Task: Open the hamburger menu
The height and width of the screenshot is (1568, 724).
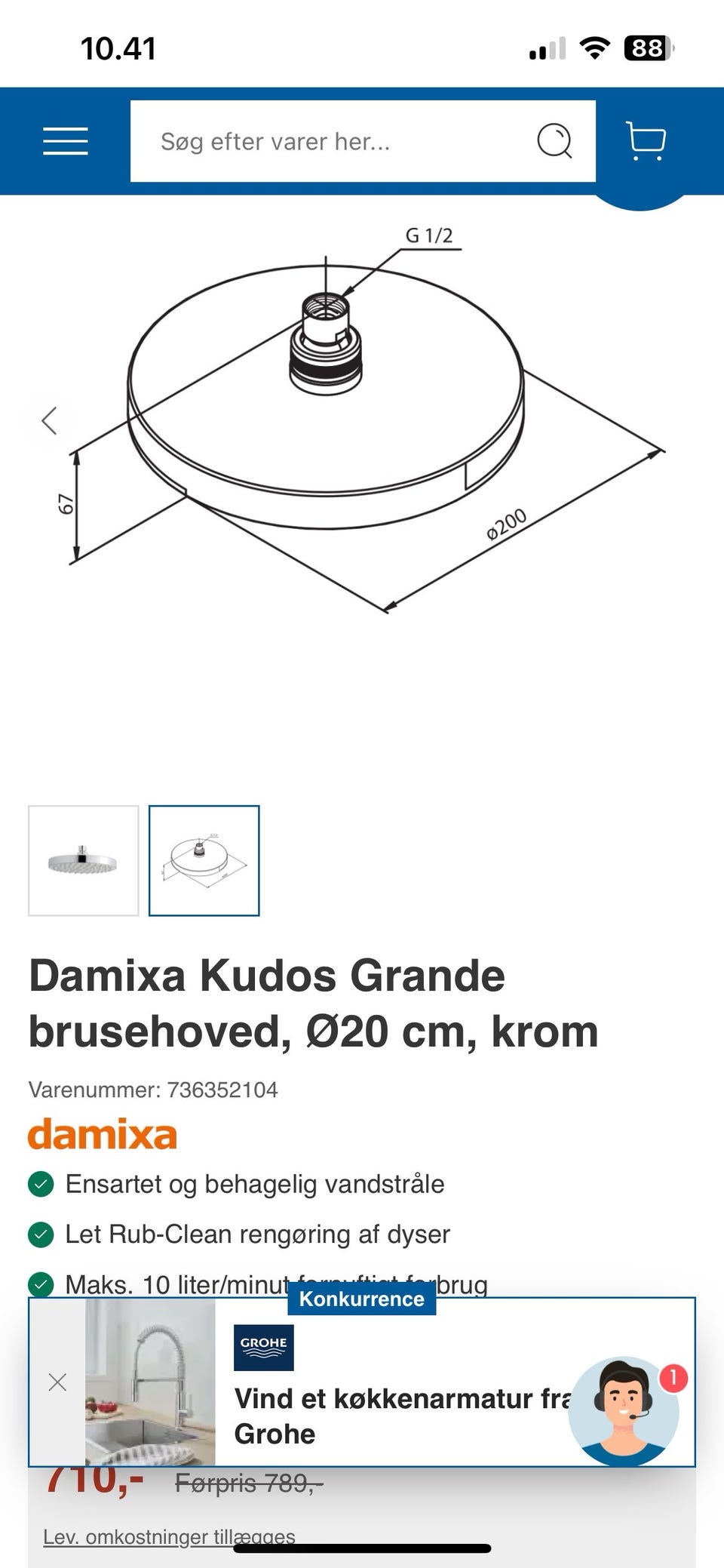Action: pyautogui.click(x=66, y=141)
